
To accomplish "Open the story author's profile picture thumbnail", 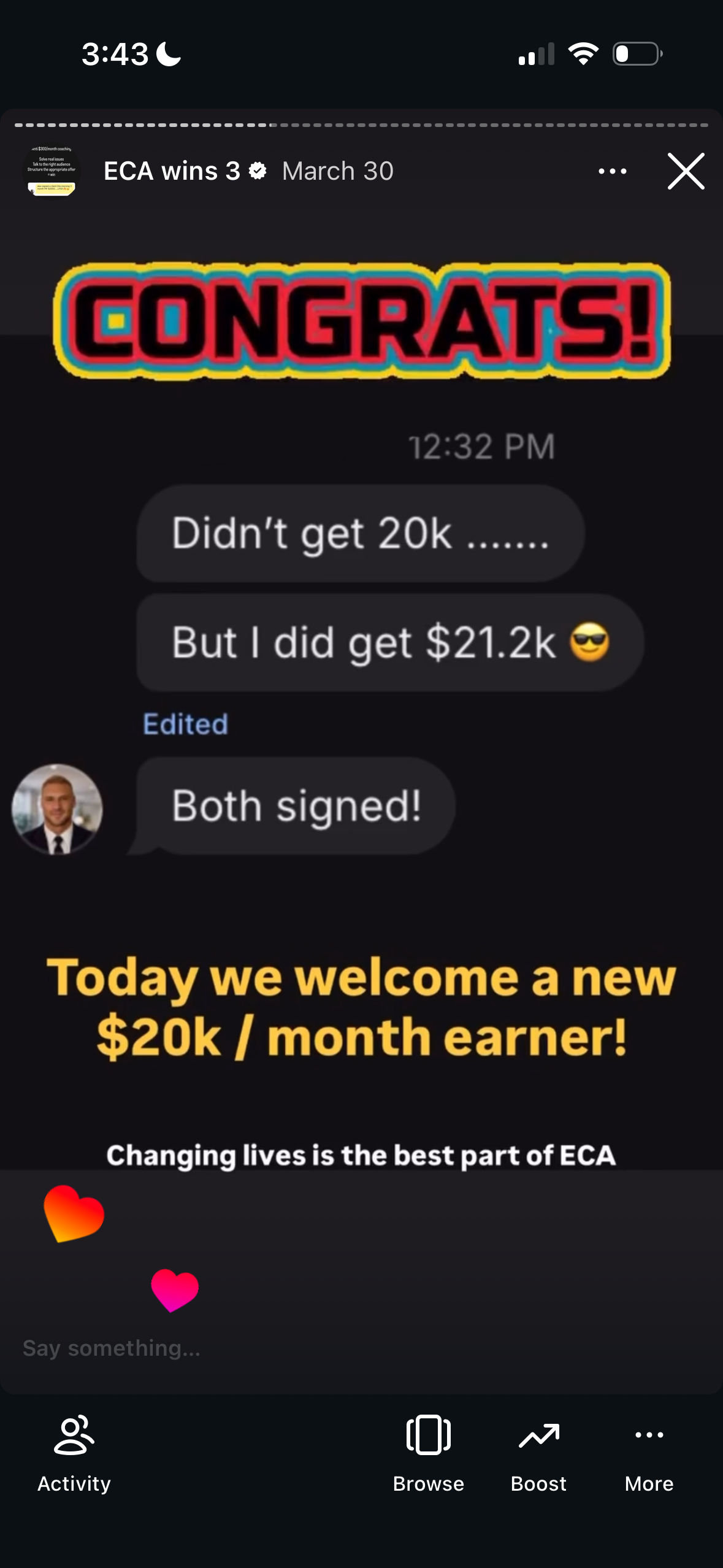I will click(x=52, y=172).
